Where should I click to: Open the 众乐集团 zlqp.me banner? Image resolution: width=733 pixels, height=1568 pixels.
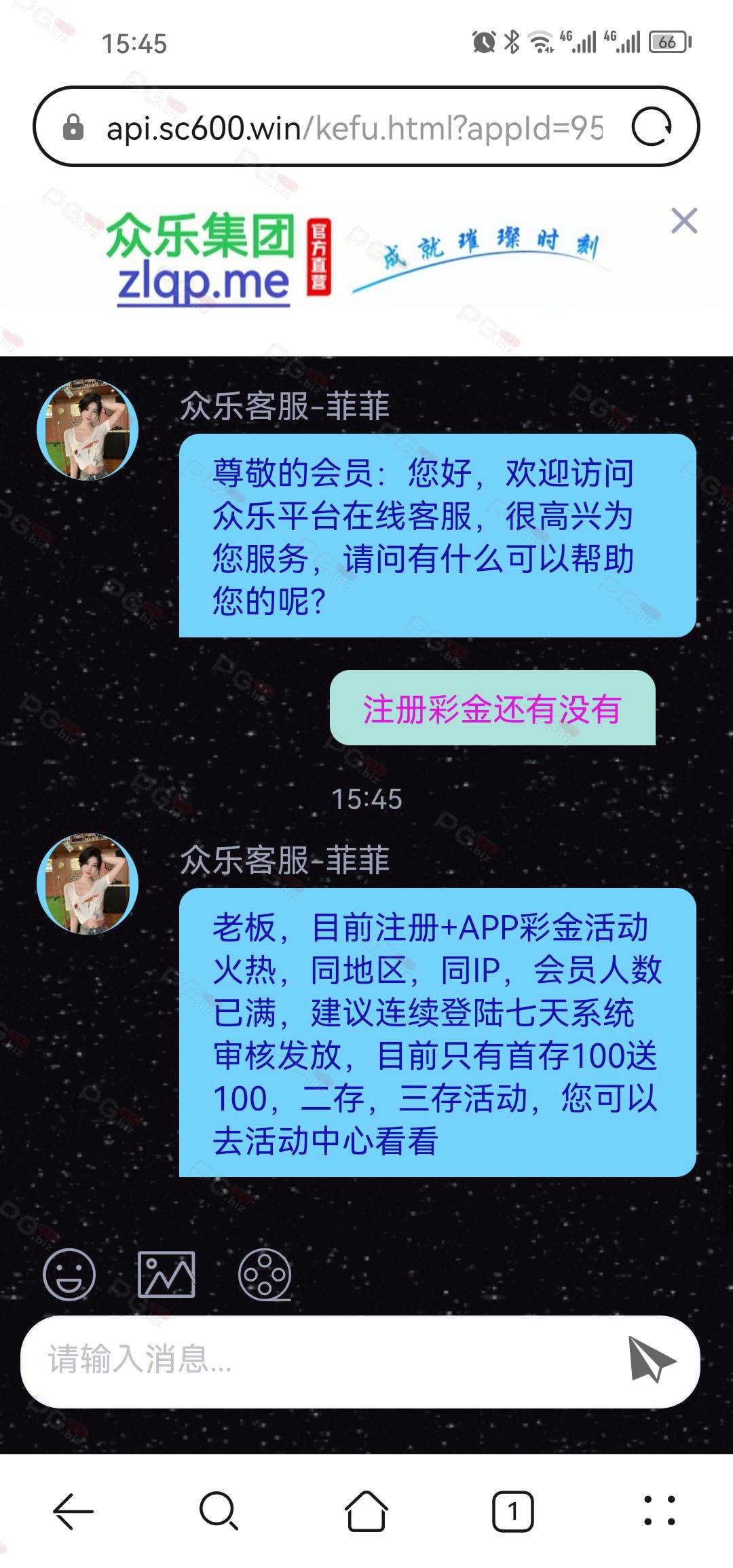point(353,258)
